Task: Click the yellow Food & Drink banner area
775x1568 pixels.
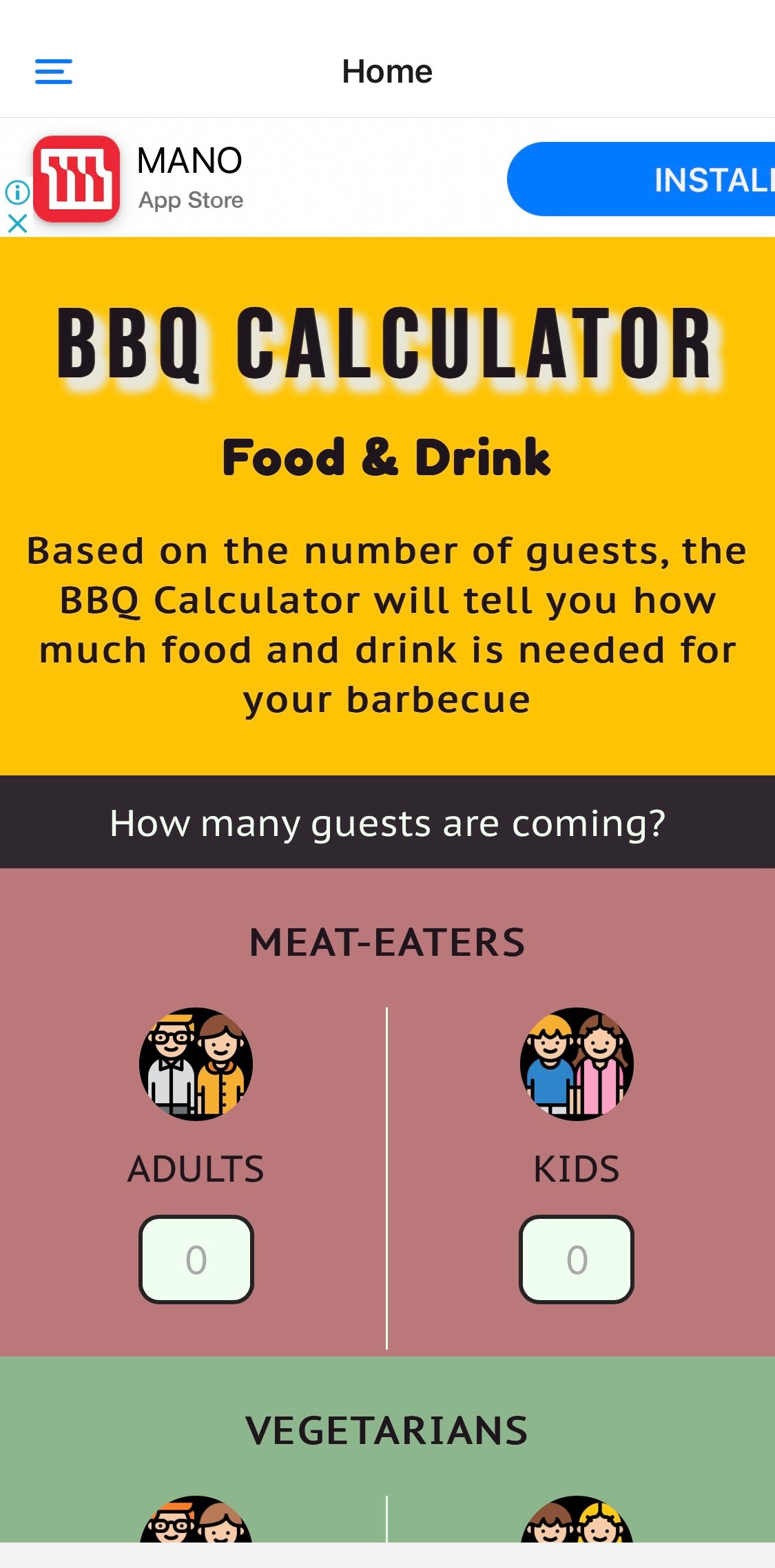Action: 387,456
